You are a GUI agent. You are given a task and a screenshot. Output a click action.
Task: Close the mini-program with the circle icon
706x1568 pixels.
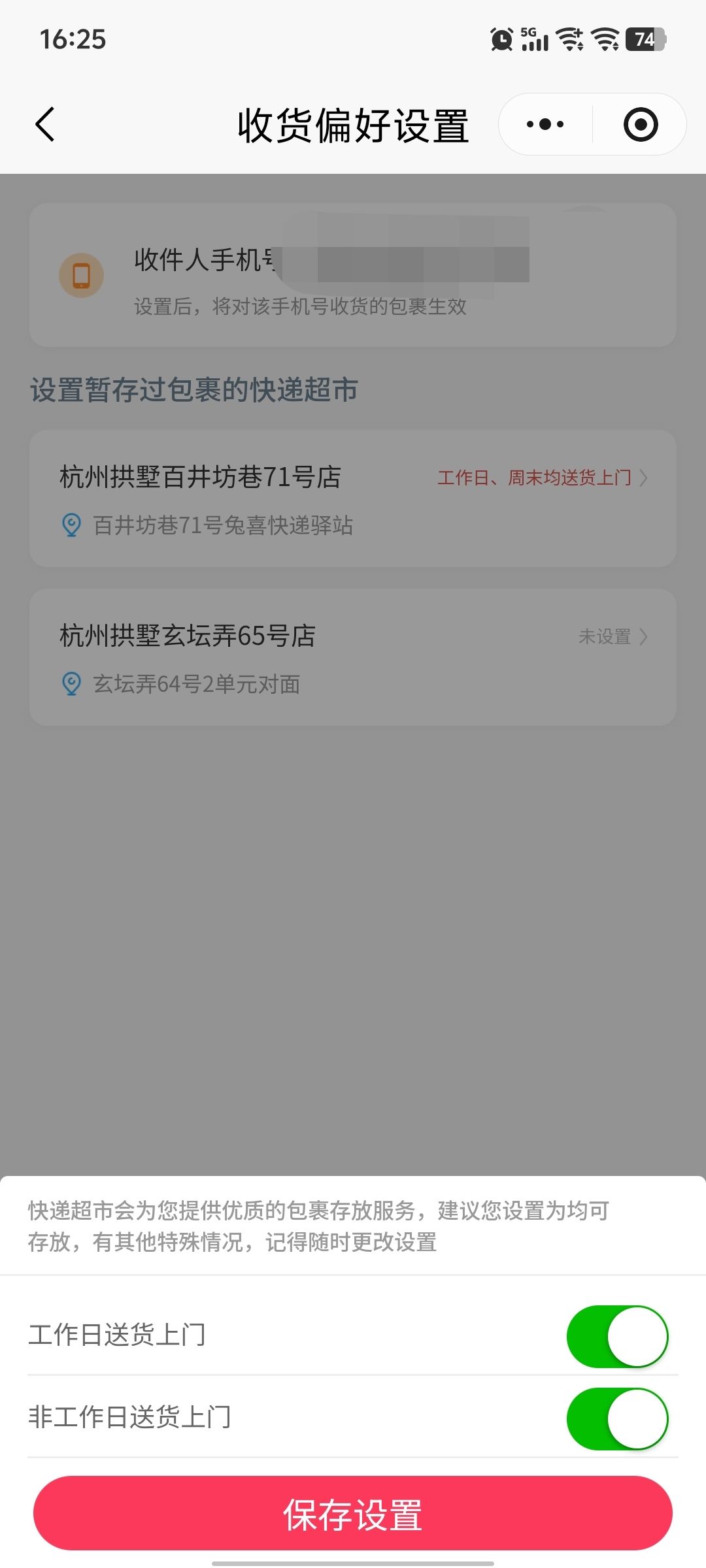pos(640,124)
